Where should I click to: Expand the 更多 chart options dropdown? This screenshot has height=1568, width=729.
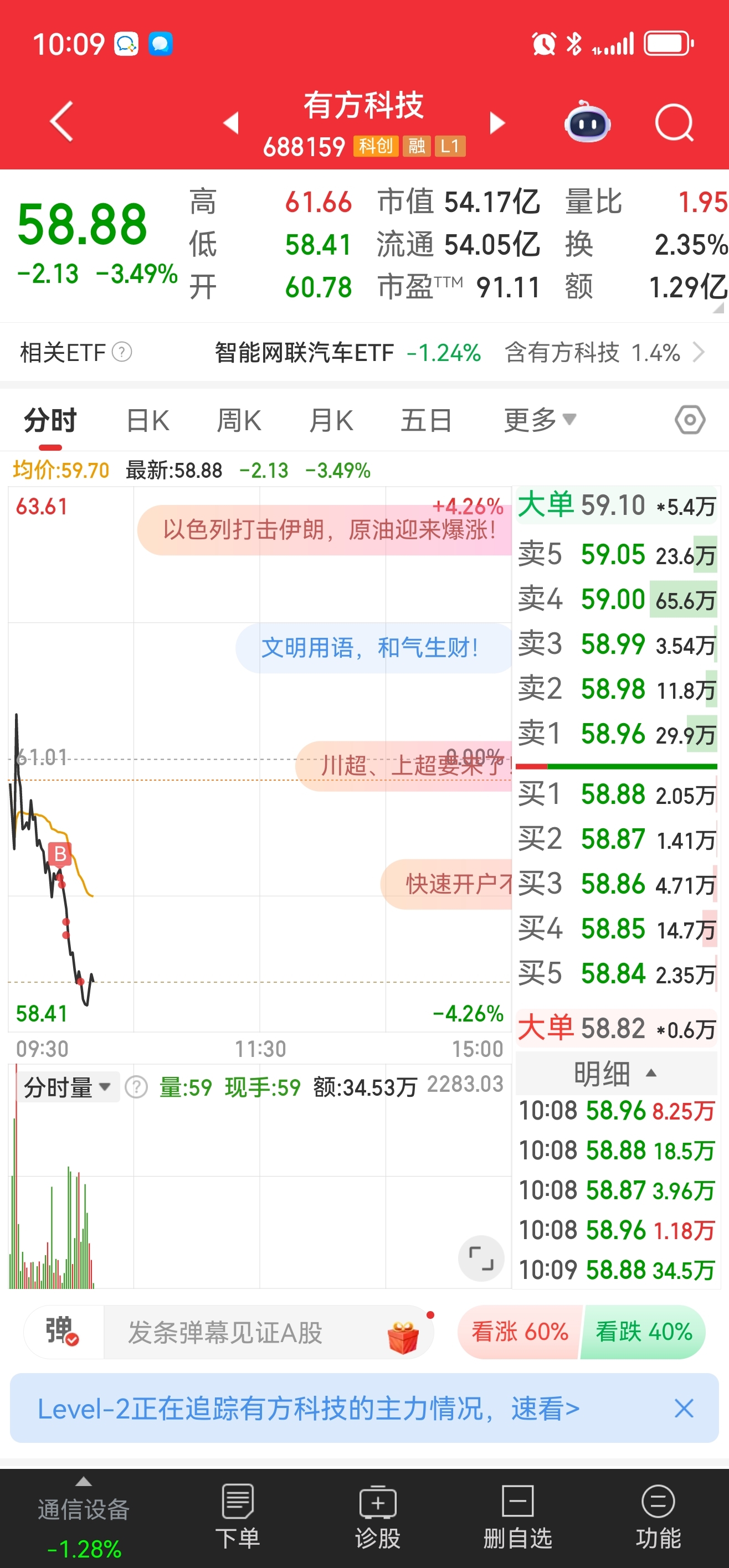[538, 421]
